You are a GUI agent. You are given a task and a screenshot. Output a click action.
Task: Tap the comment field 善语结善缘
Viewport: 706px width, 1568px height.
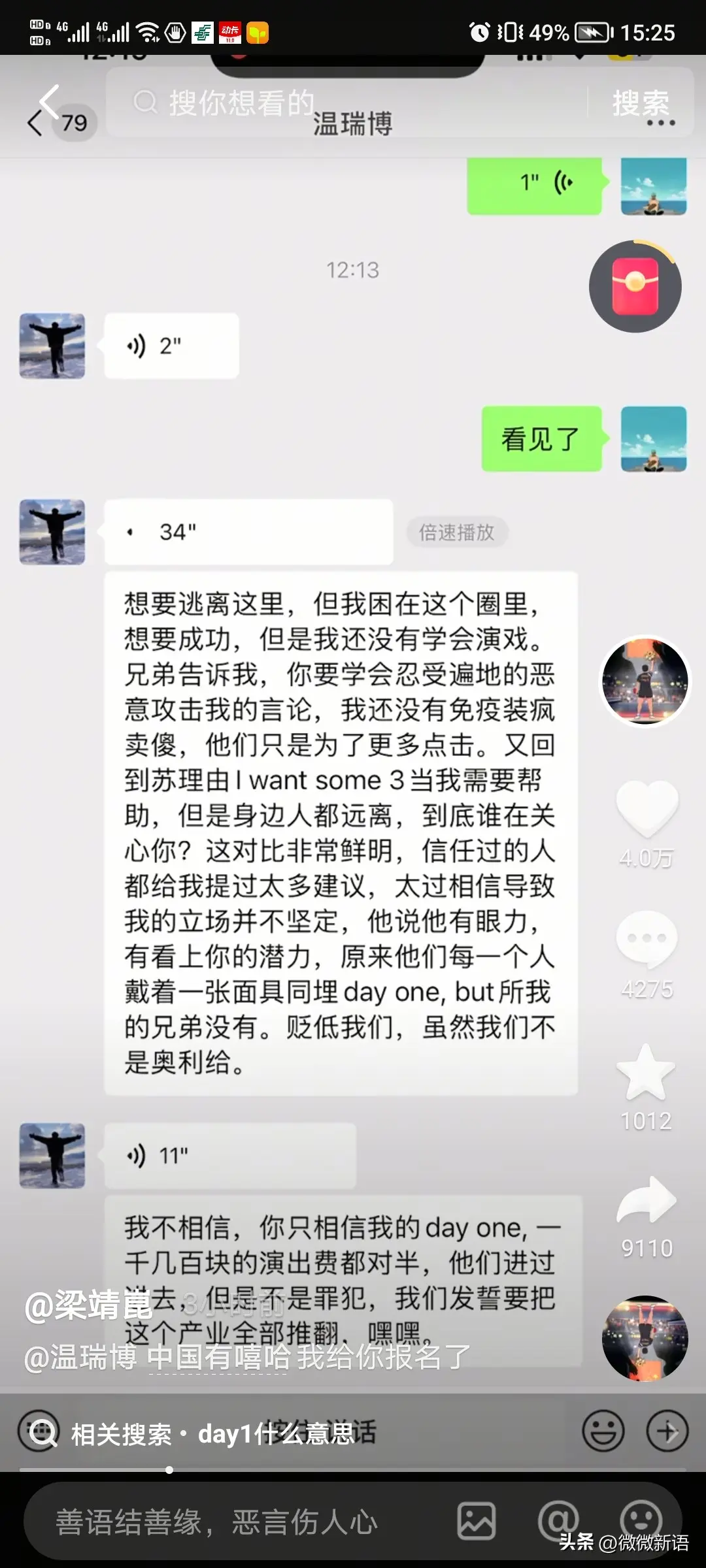(216, 1522)
